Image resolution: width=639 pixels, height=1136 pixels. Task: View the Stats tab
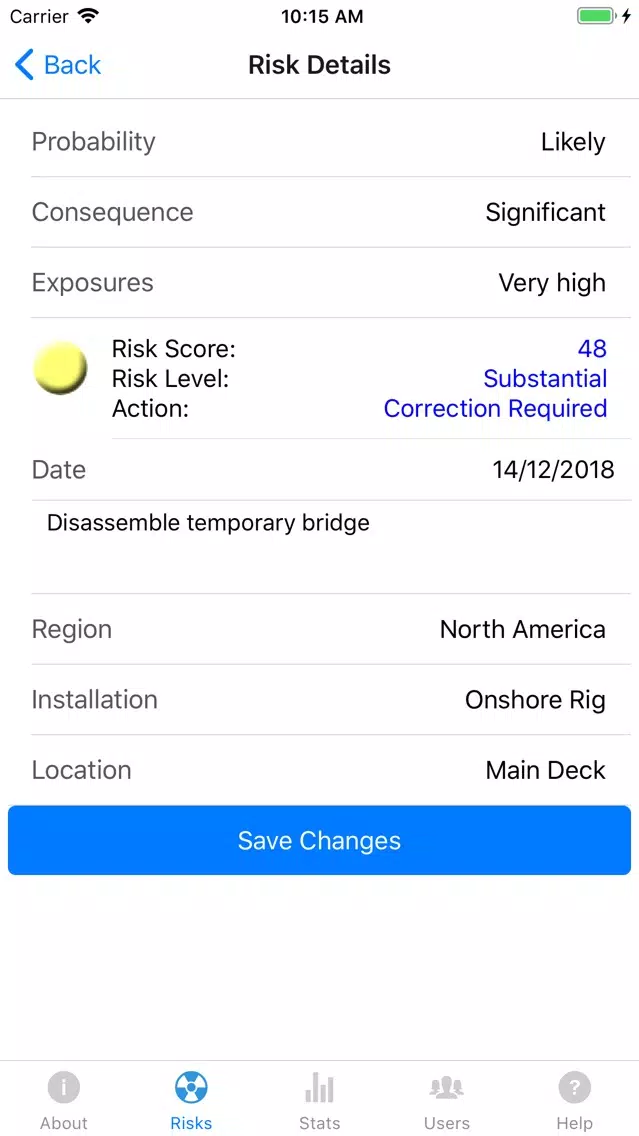pos(320,1100)
